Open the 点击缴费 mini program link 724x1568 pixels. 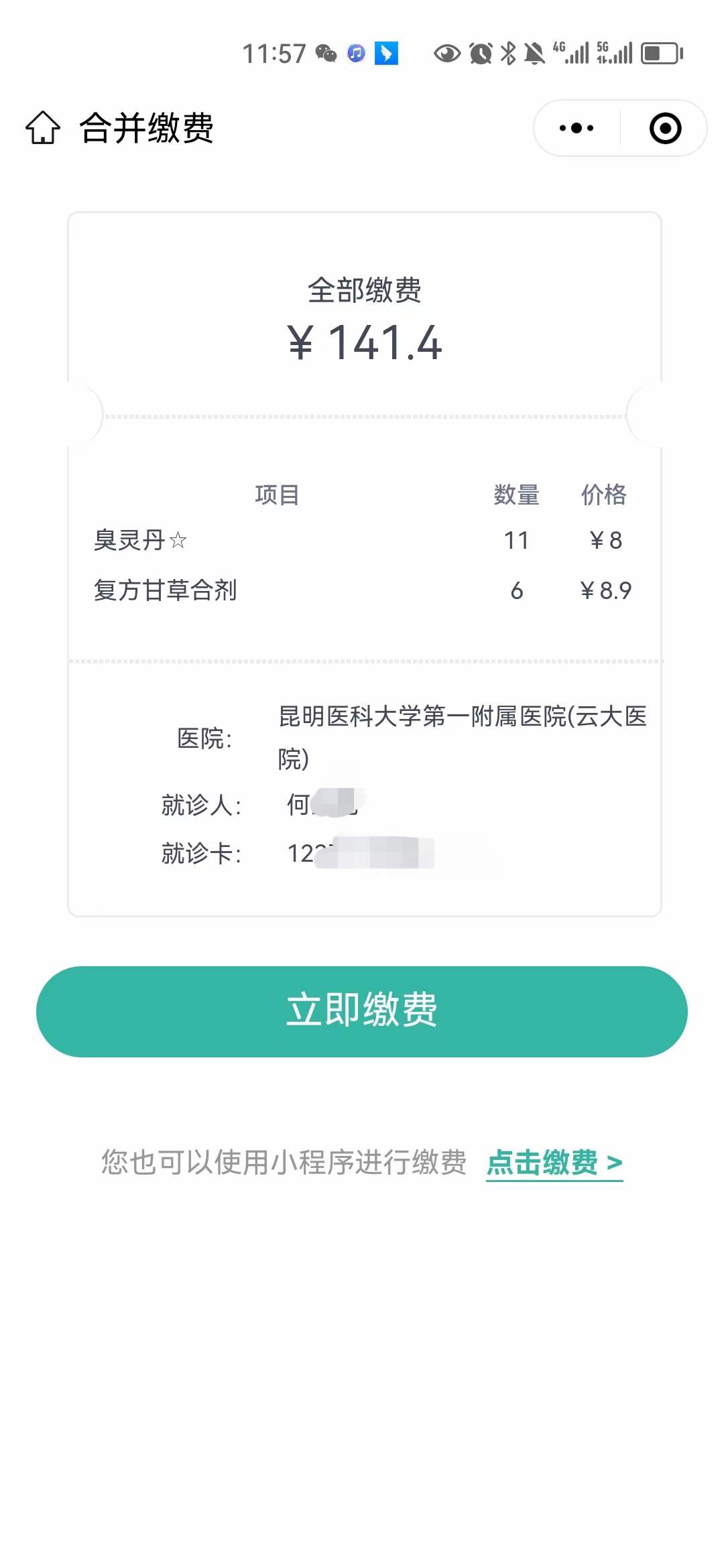(554, 1163)
